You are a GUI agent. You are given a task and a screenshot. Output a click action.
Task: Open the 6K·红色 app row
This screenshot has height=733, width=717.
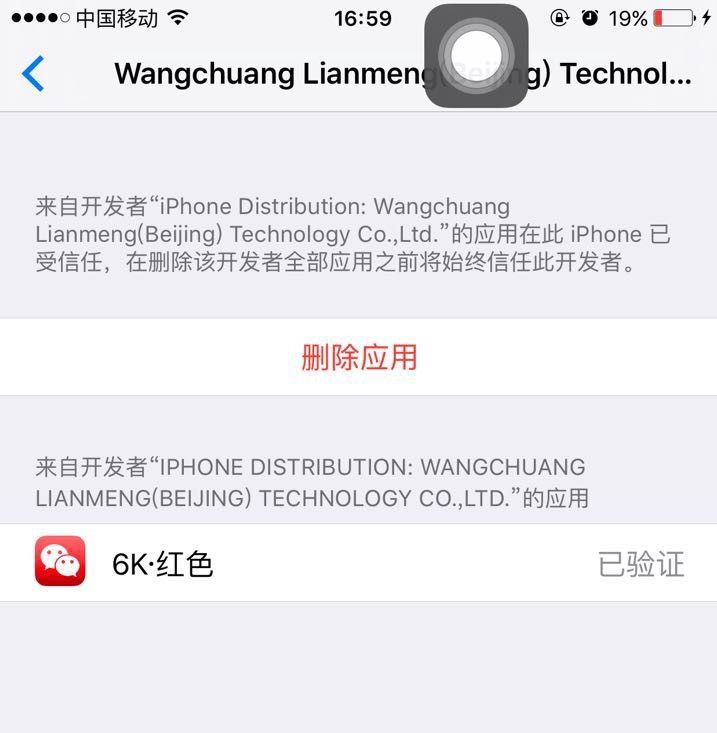(358, 563)
